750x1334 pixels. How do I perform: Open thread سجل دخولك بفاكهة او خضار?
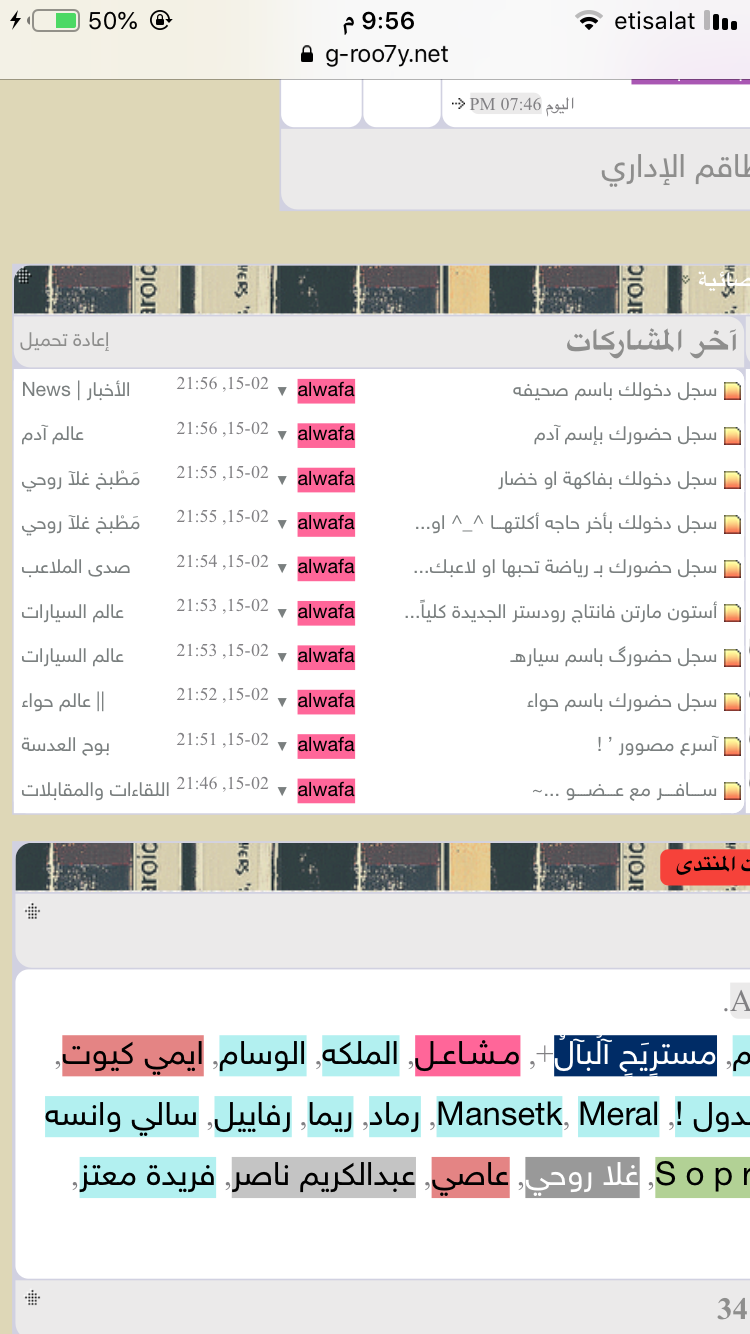click(608, 480)
